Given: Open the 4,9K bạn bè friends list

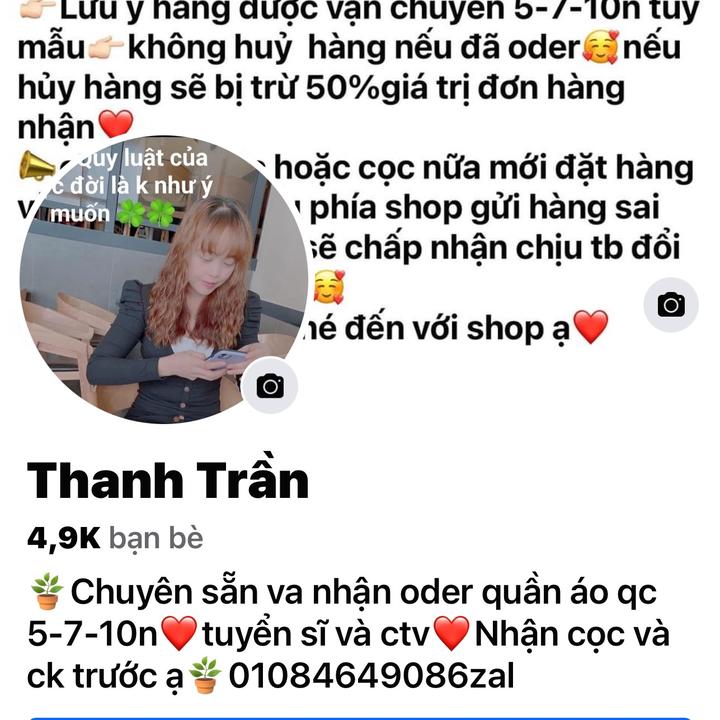Looking at the screenshot, I should (x=115, y=539).
